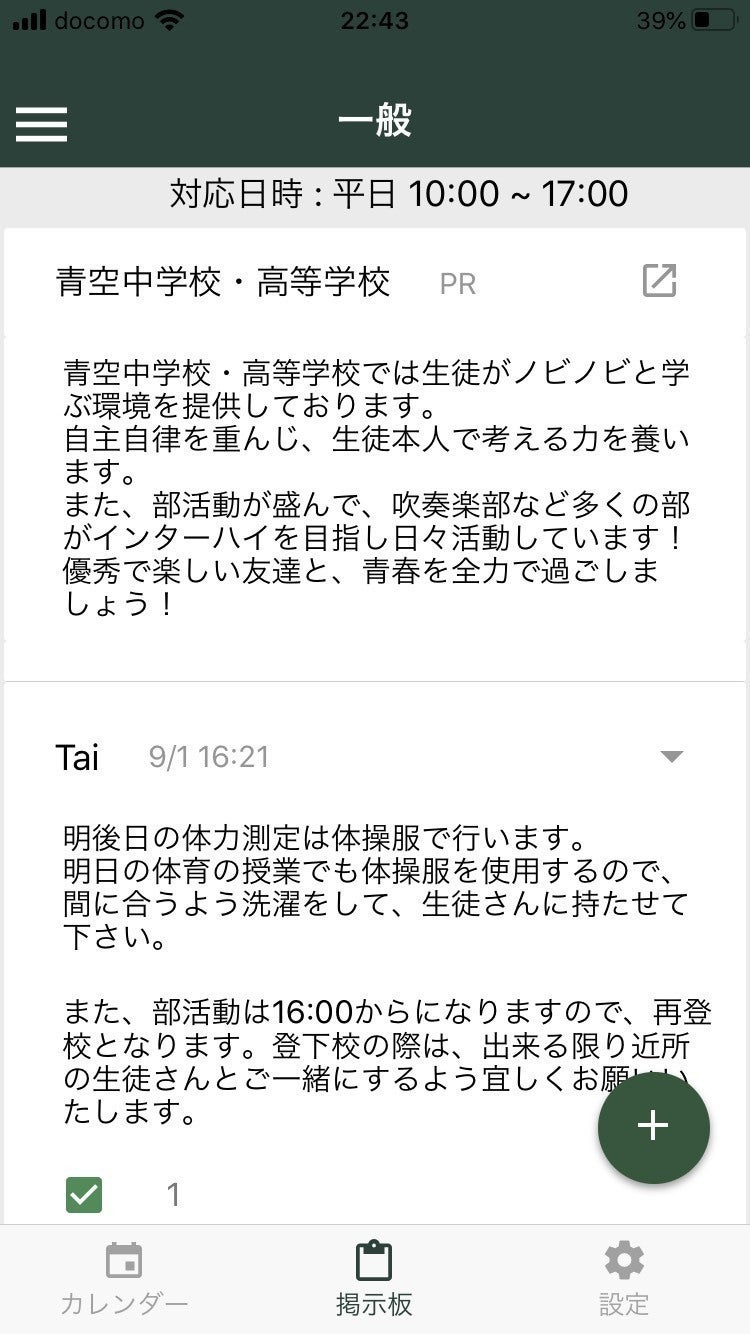
Task: Open the hamburger navigation menu
Action: [41, 124]
